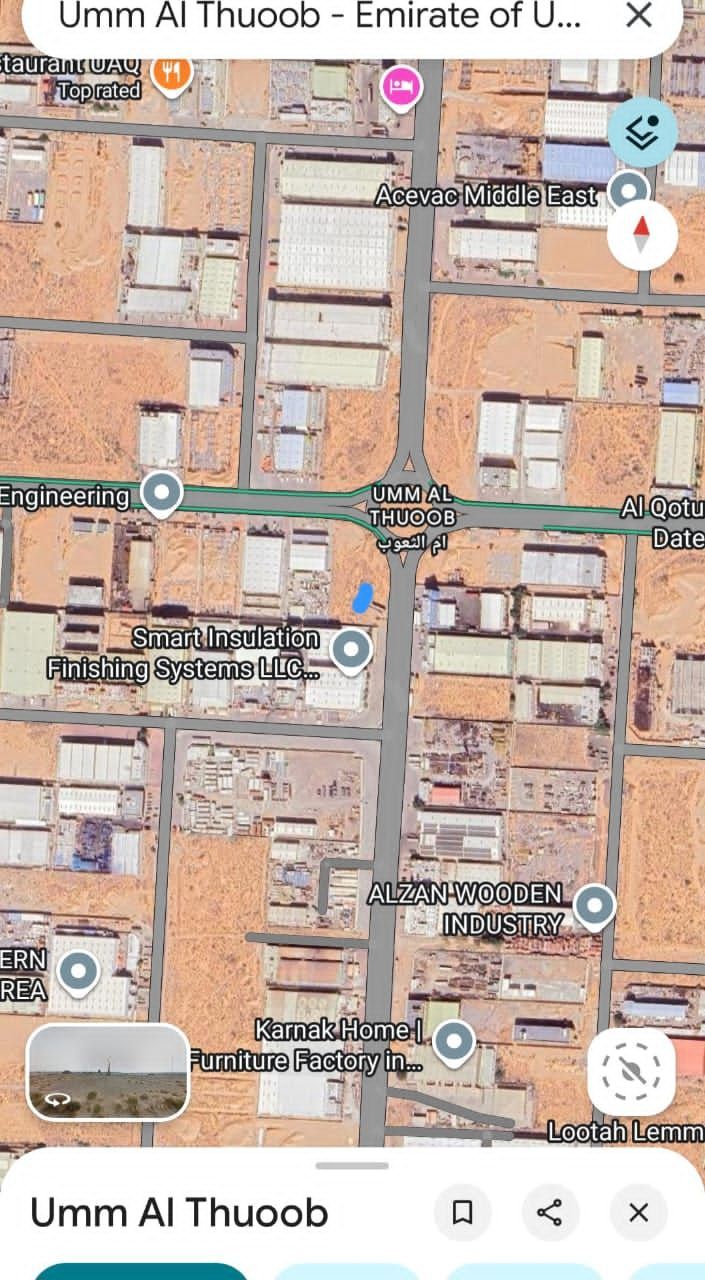Clear the Umm Al Thuoob search field
Viewport: 705px width, 1280px height.
pos(638,16)
